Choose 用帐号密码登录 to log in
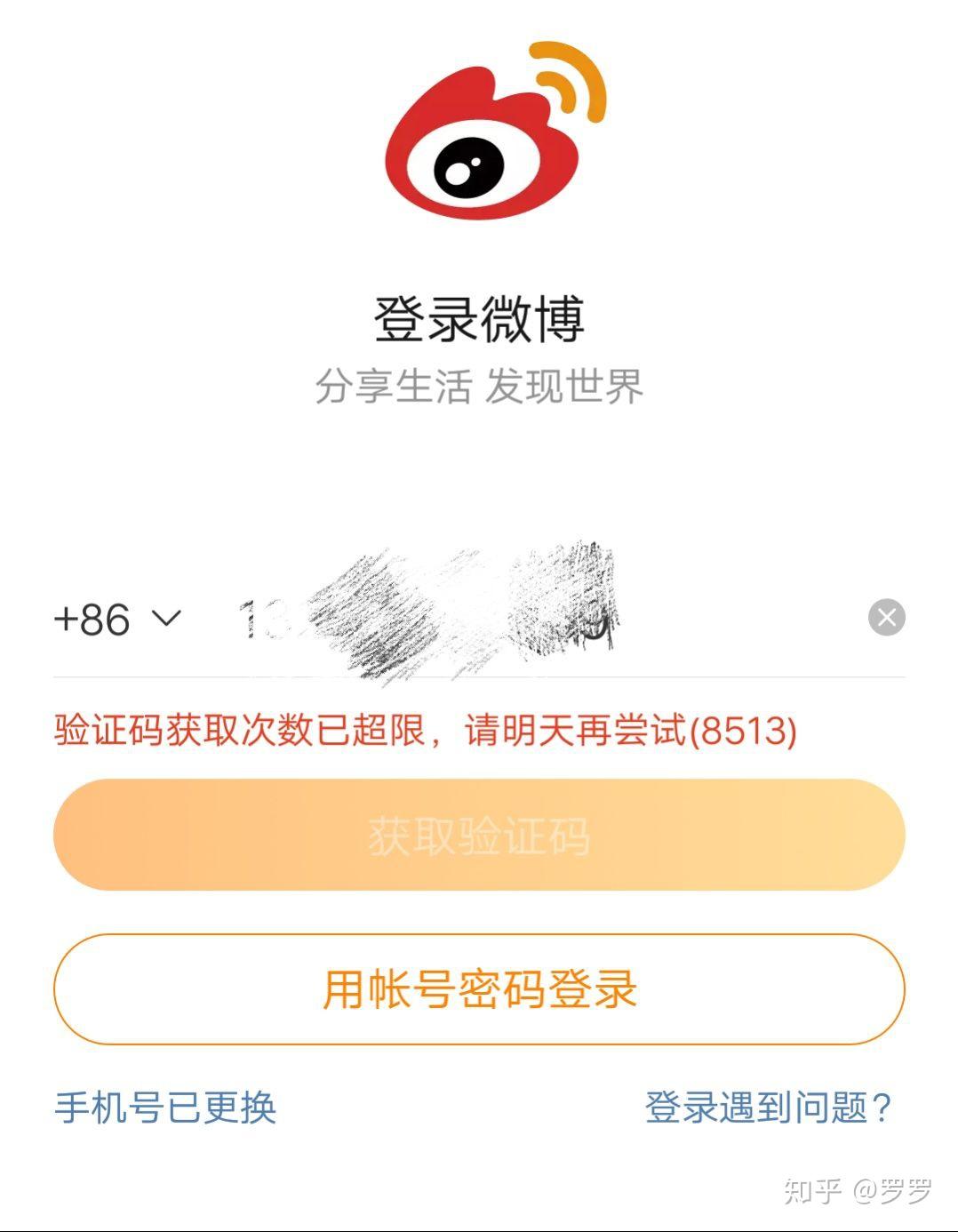 479,989
